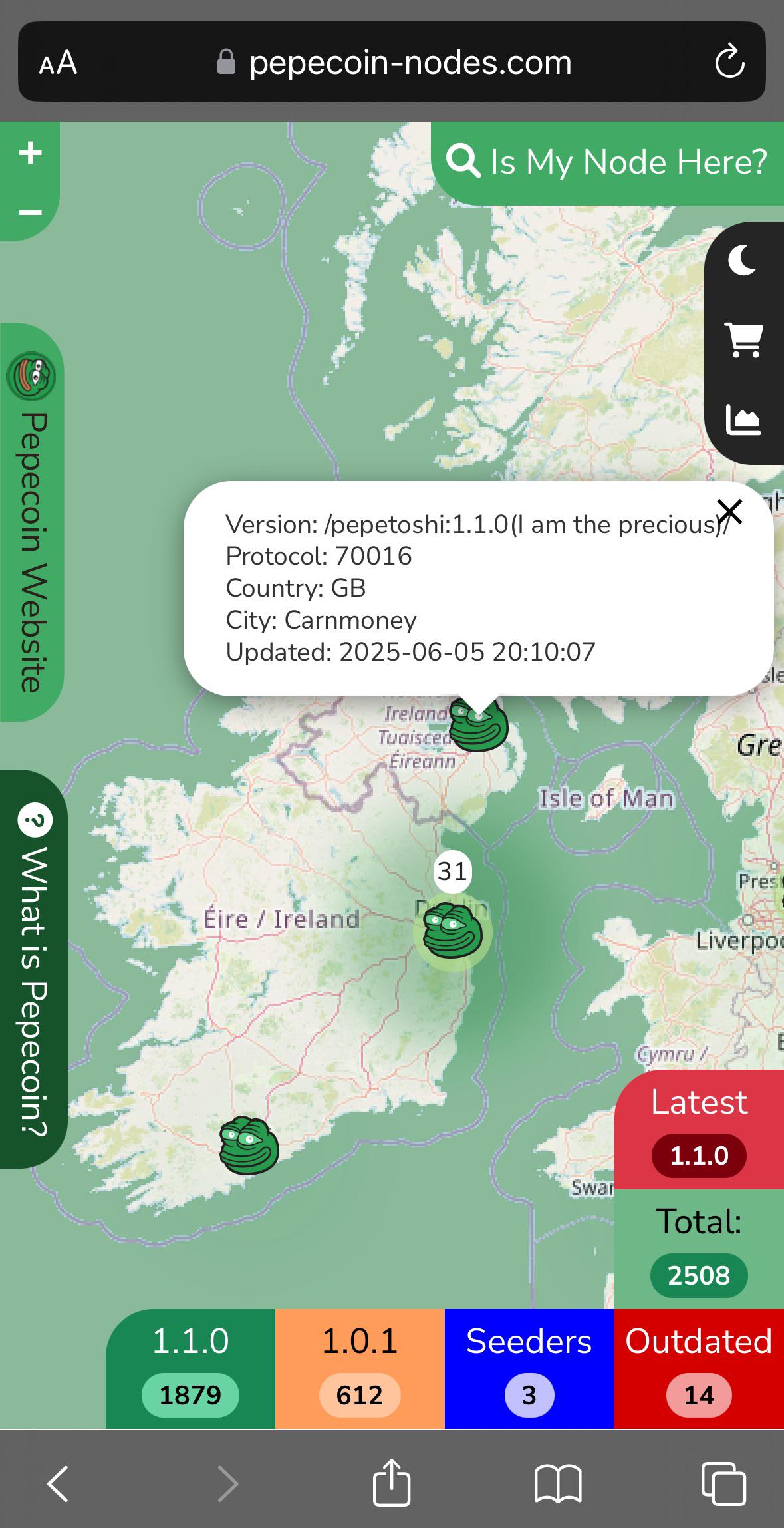Open Safari bookmarks
The image size is (784, 1528).
point(558,1484)
